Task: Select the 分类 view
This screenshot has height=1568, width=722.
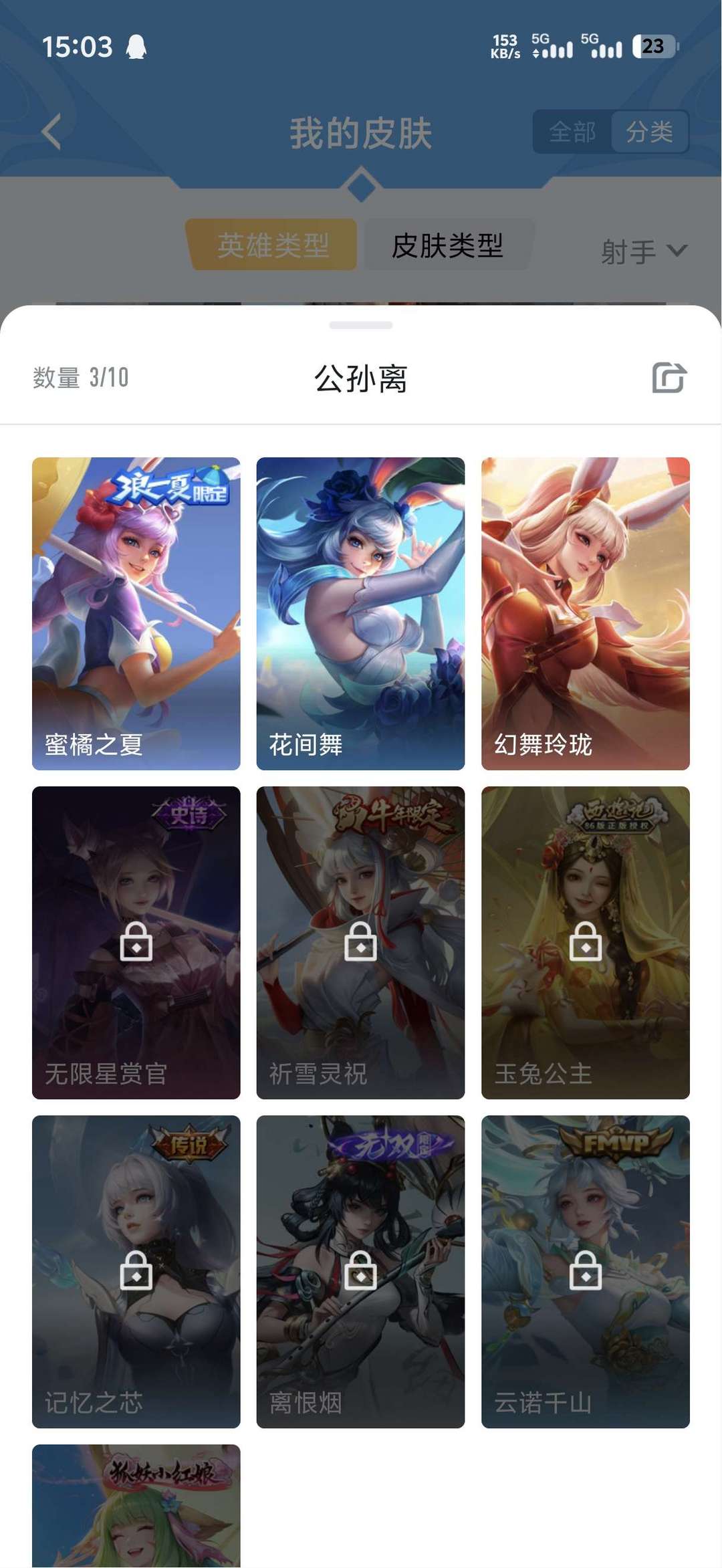Action: click(649, 132)
